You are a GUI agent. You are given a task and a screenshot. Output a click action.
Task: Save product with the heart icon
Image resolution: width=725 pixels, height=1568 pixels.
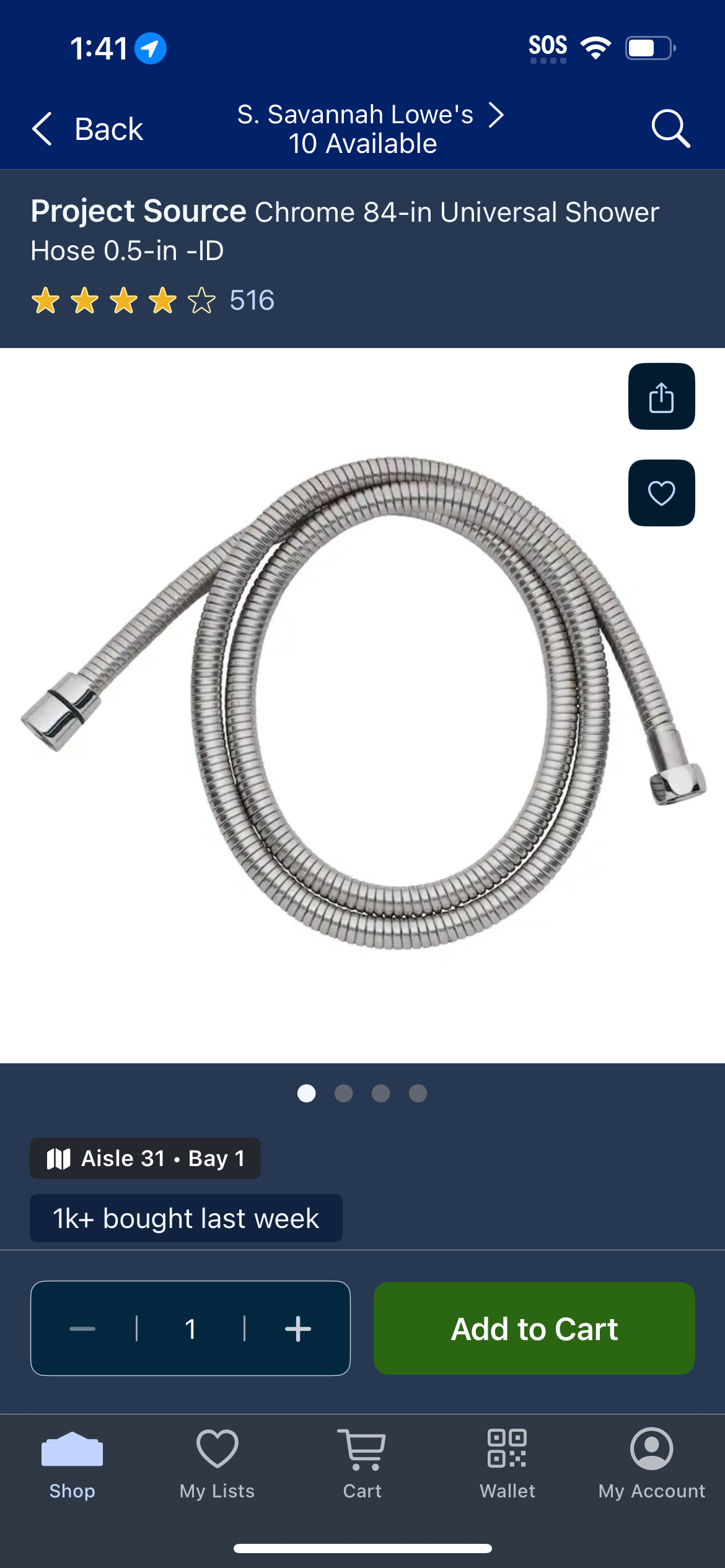(x=661, y=493)
